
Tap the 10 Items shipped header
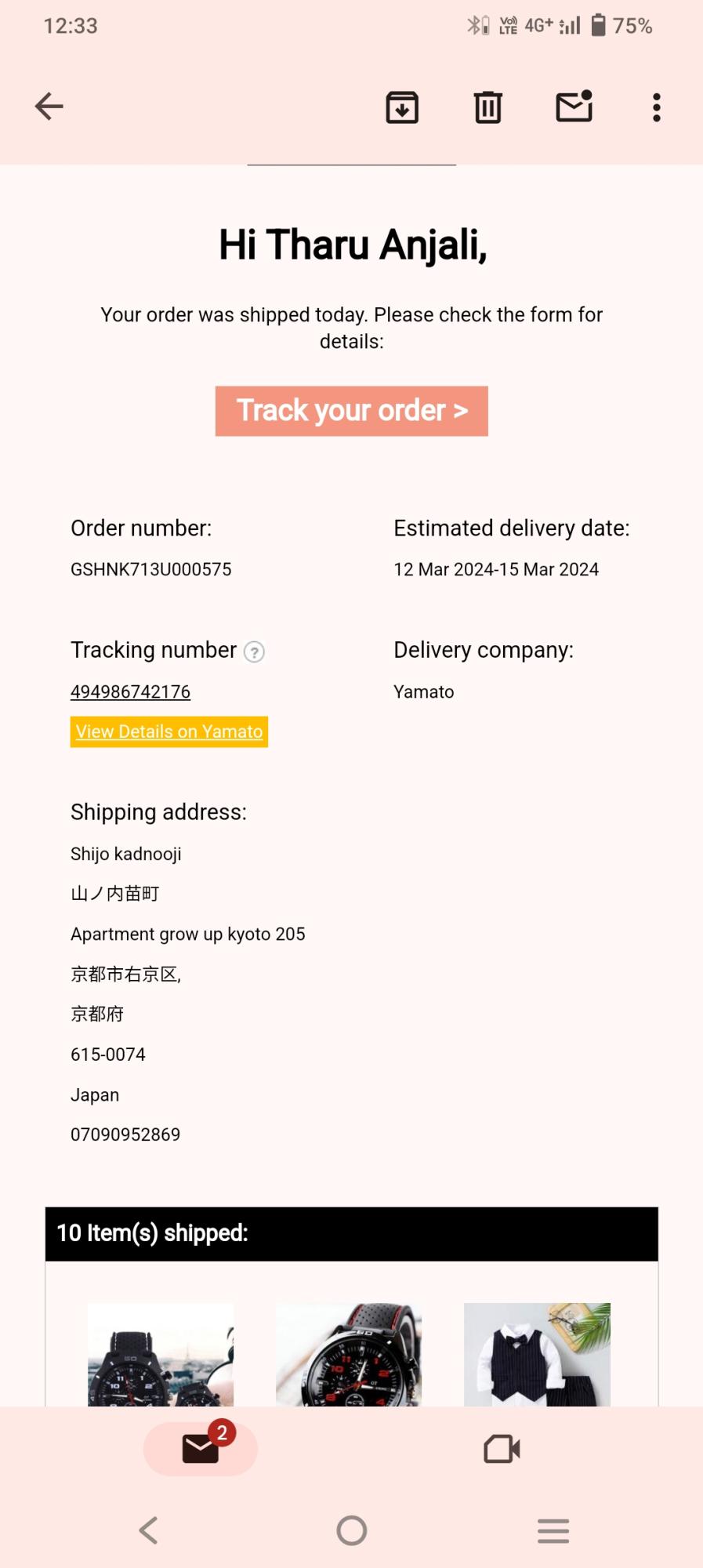(154, 1232)
